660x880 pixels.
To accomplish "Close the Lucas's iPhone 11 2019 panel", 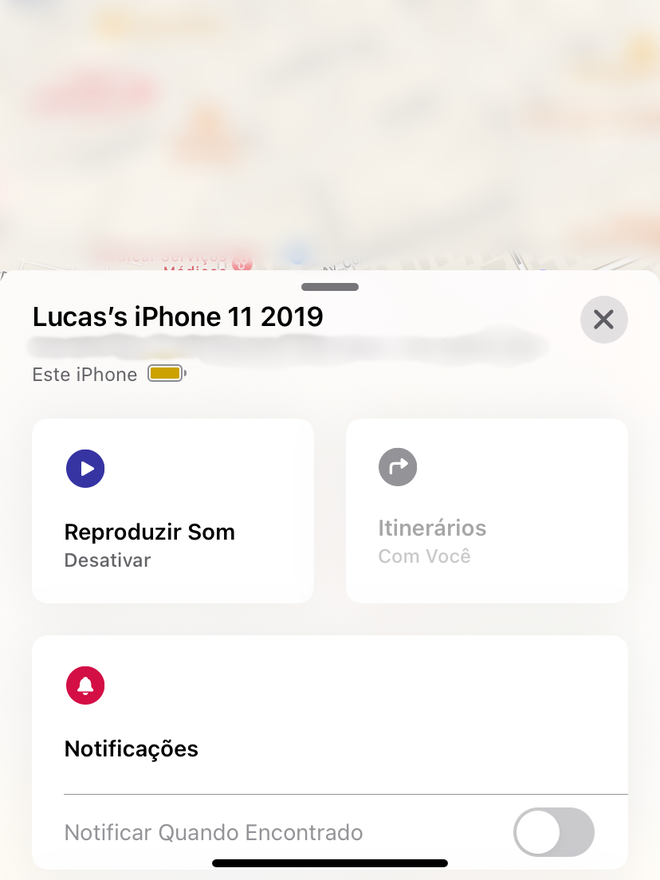I will click(603, 320).
